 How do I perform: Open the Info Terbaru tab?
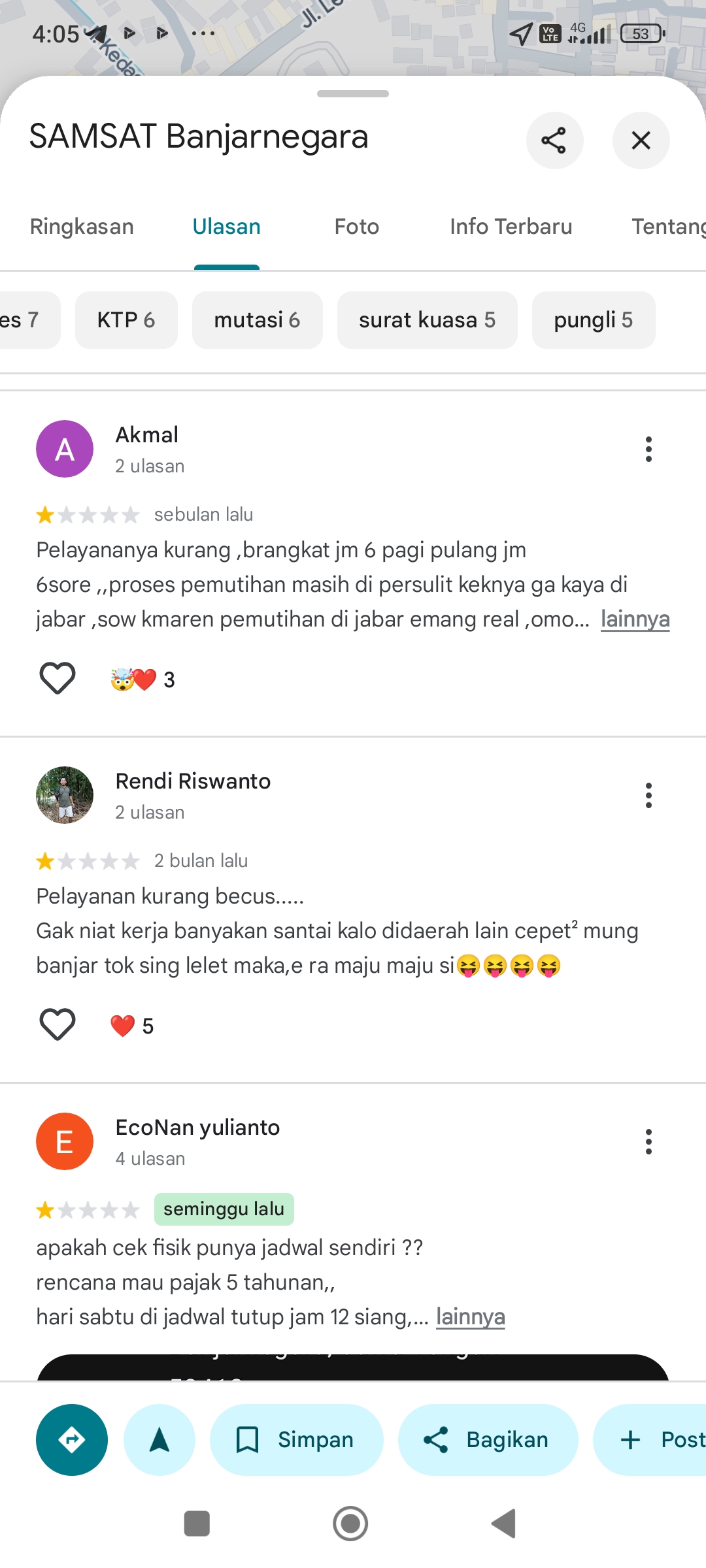tap(511, 227)
